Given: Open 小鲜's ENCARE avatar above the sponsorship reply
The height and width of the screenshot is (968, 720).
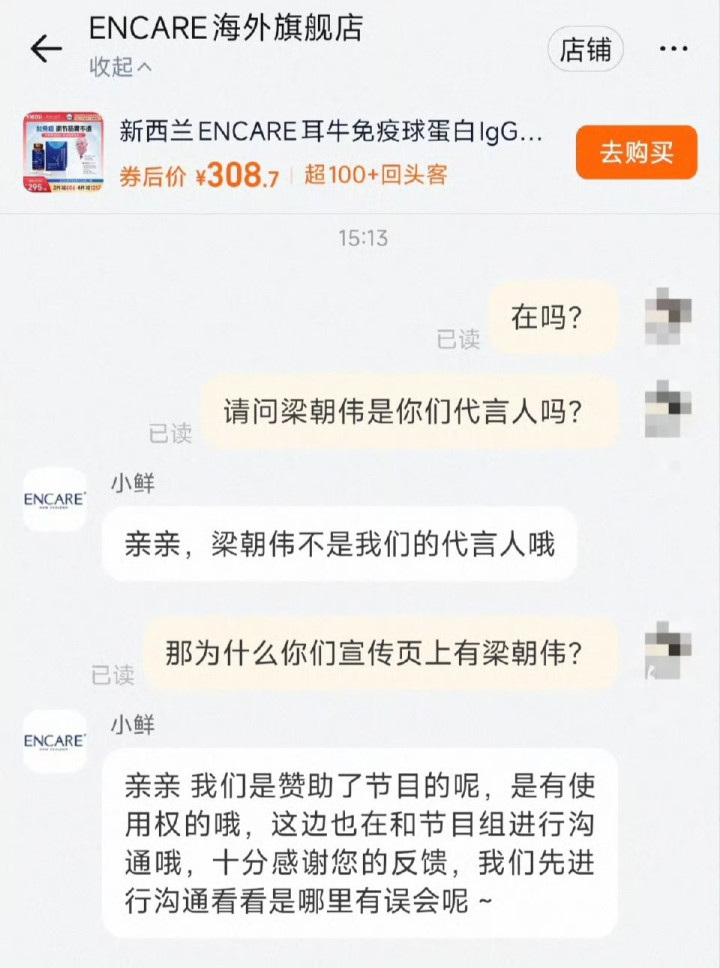Looking at the screenshot, I should [x=55, y=741].
